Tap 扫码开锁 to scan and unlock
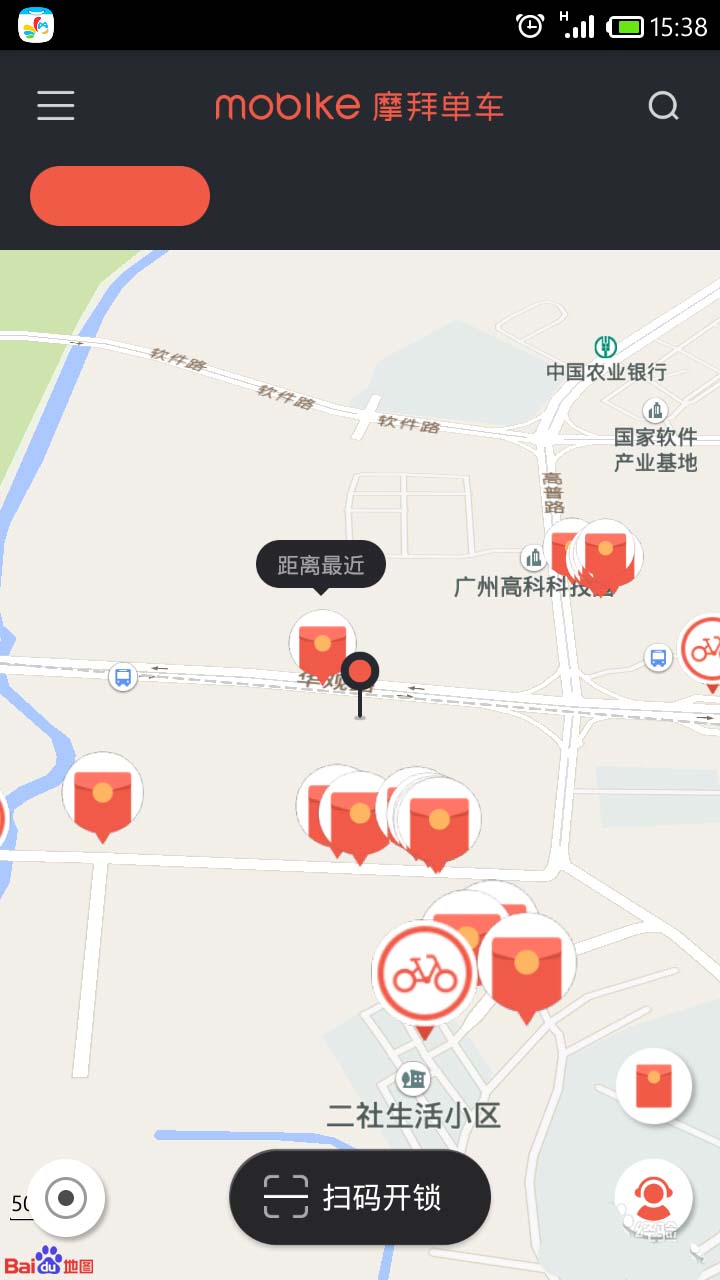 coord(360,1197)
